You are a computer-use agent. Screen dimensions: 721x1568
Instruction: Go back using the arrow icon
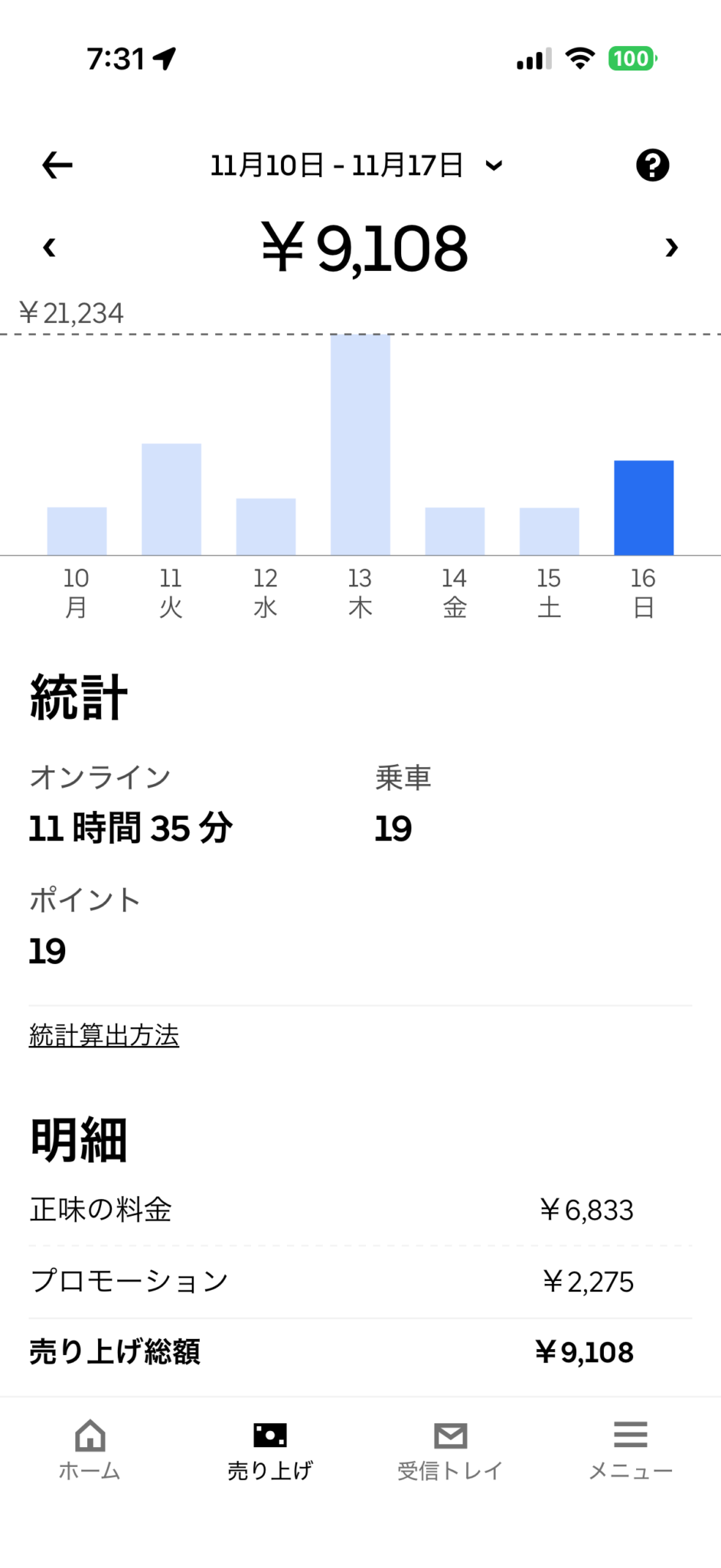[x=57, y=165]
